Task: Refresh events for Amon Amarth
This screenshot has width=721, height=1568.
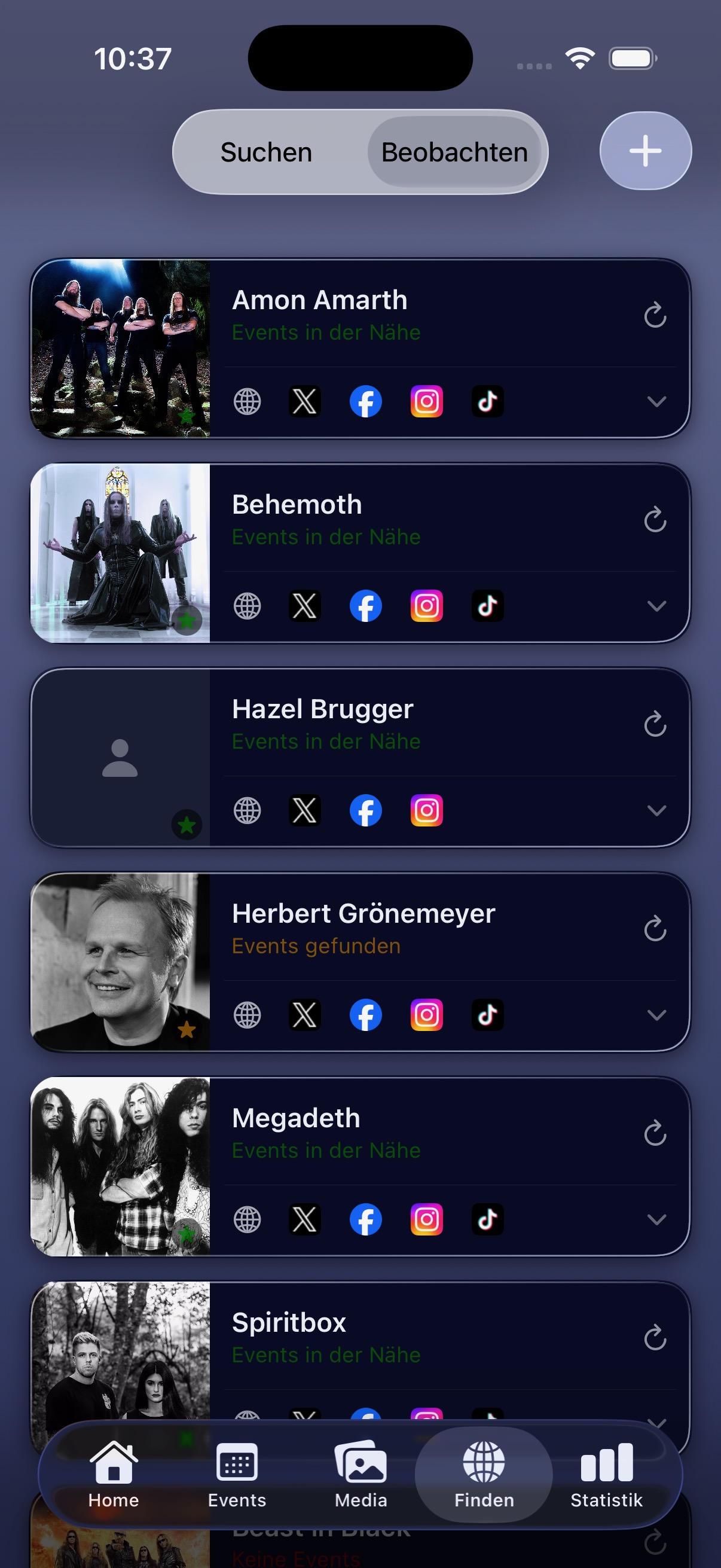Action: (x=655, y=315)
